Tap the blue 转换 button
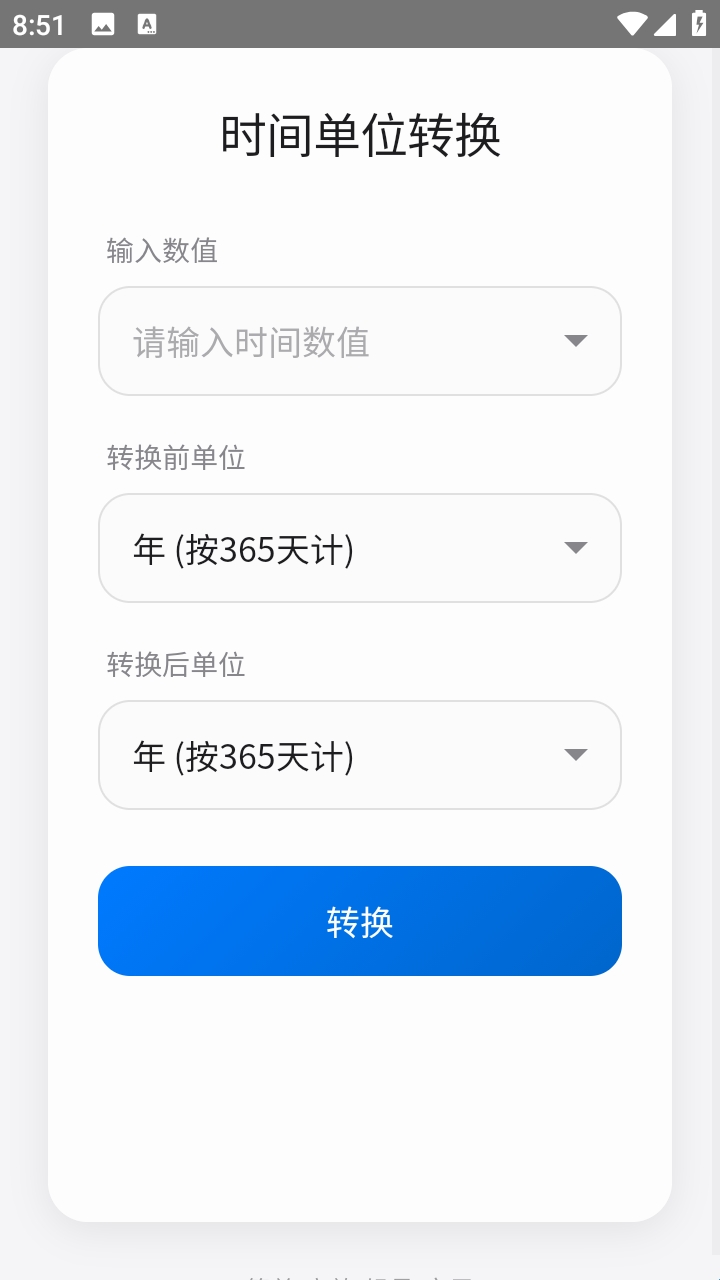 click(x=360, y=921)
